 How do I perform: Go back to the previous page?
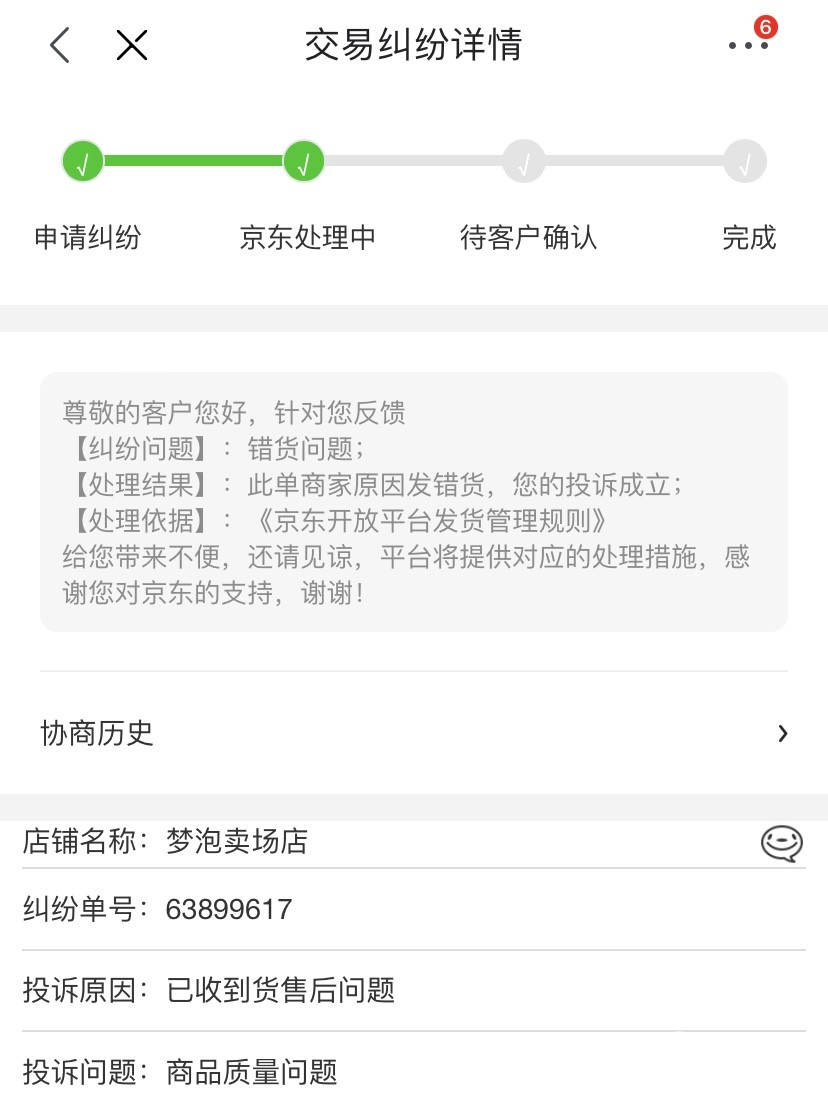click(60, 45)
